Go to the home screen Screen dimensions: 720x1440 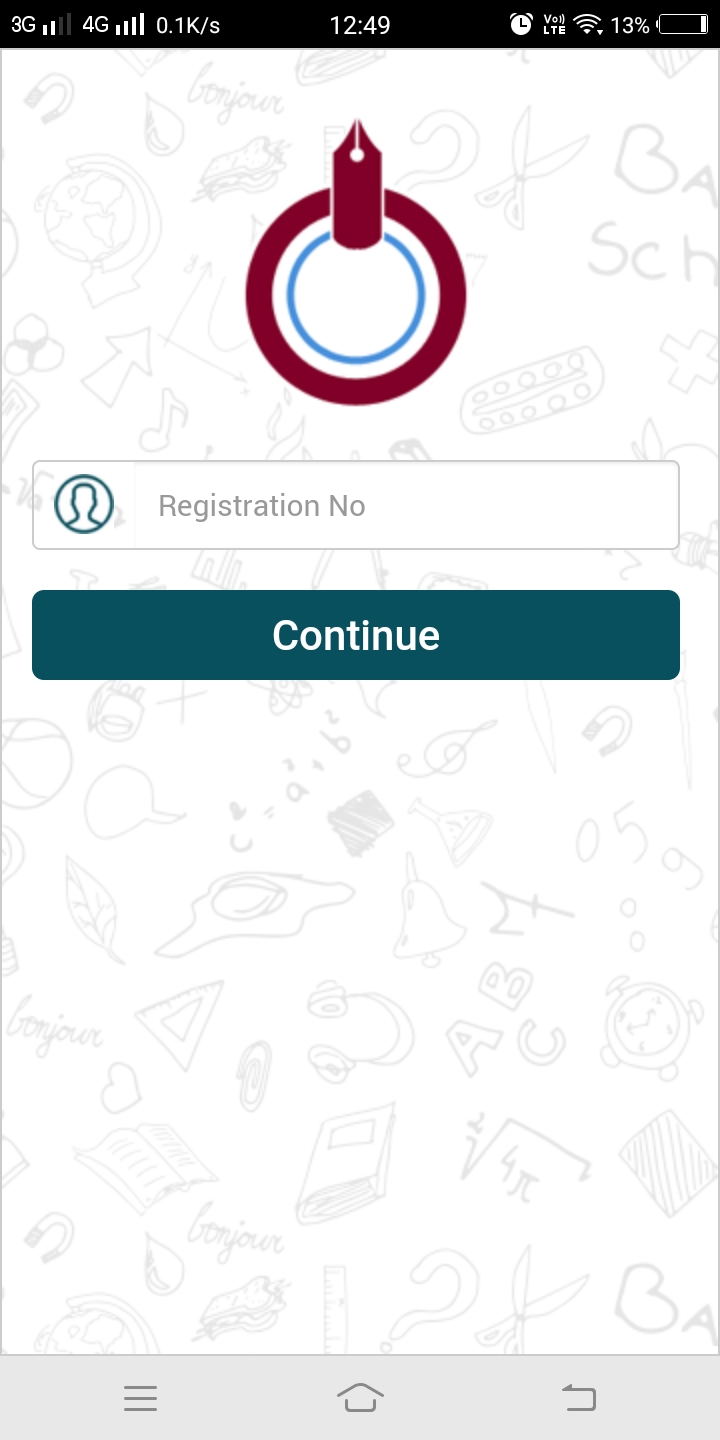[x=360, y=1397]
